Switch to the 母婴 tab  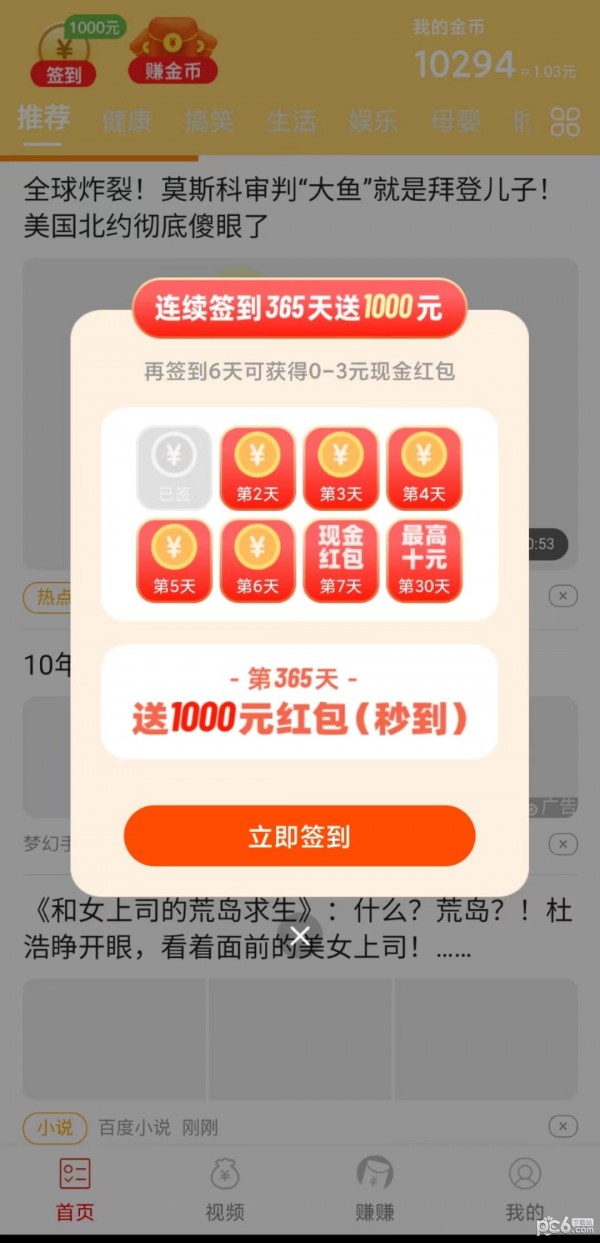pos(455,122)
